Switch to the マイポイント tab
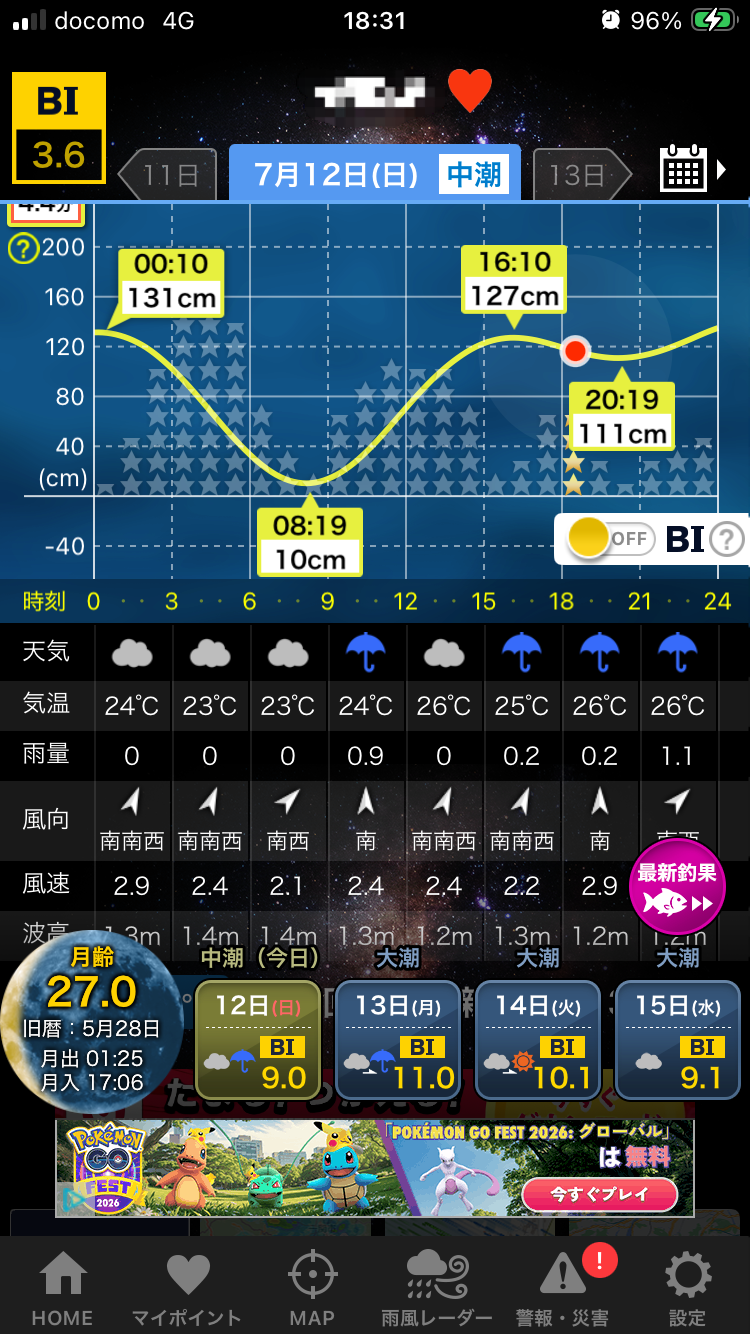The image size is (750, 1334). click(187, 1289)
